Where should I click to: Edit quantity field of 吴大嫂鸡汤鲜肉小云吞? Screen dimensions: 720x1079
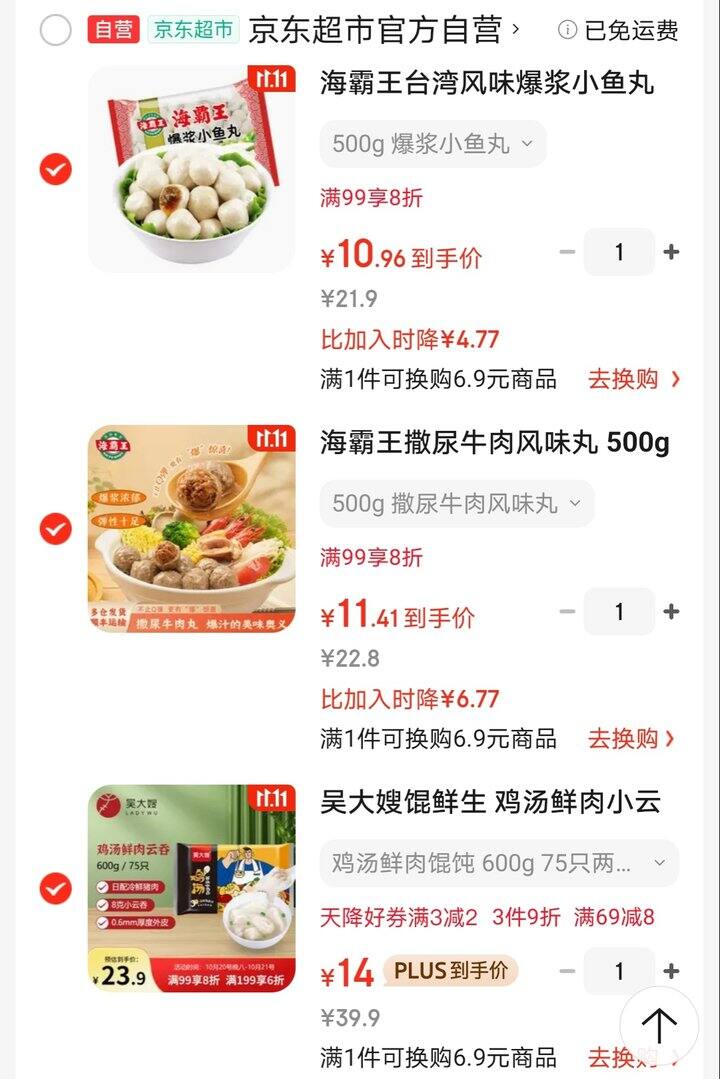click(x=619, y=971)
